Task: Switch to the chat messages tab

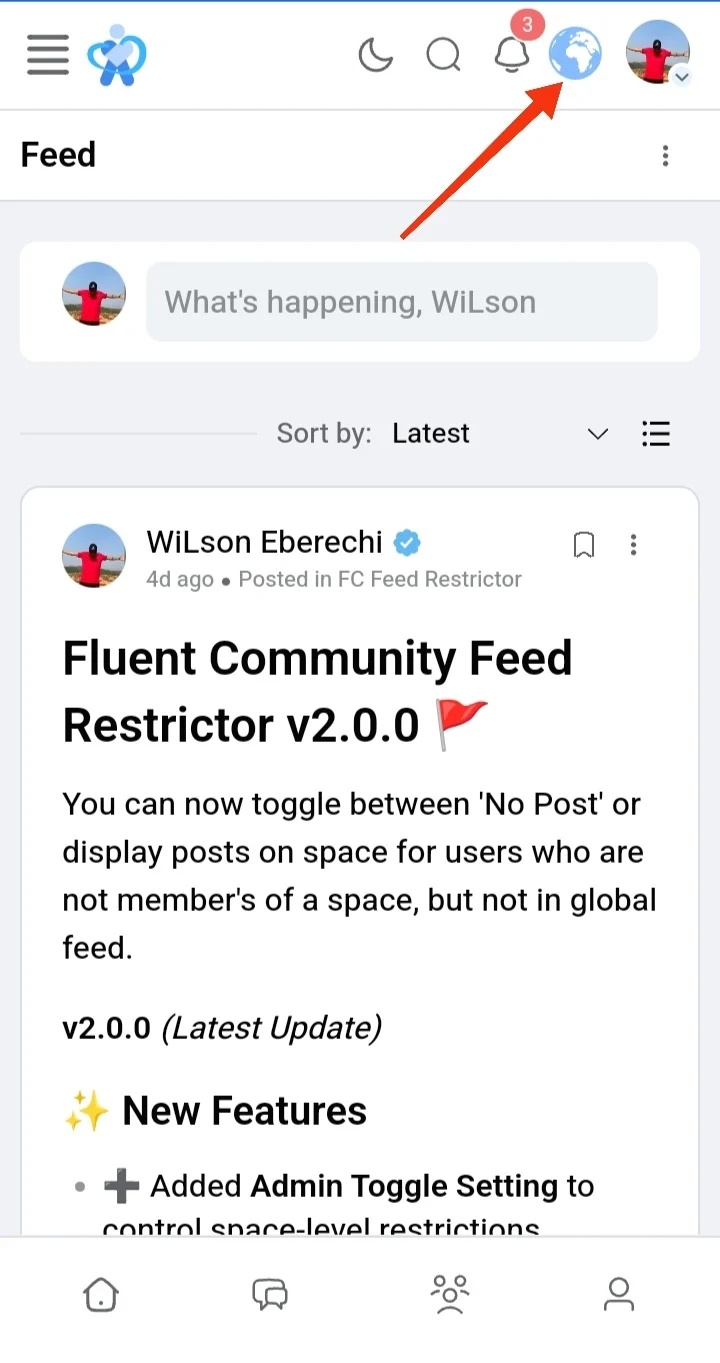Action: pos(270,1294)
